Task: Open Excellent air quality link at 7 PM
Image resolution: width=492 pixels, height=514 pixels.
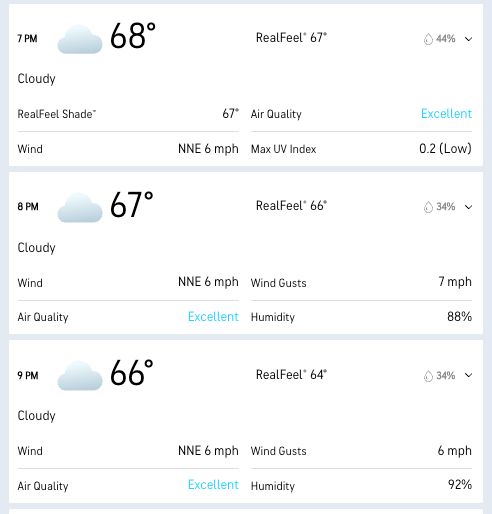Action: click(446, 114)
